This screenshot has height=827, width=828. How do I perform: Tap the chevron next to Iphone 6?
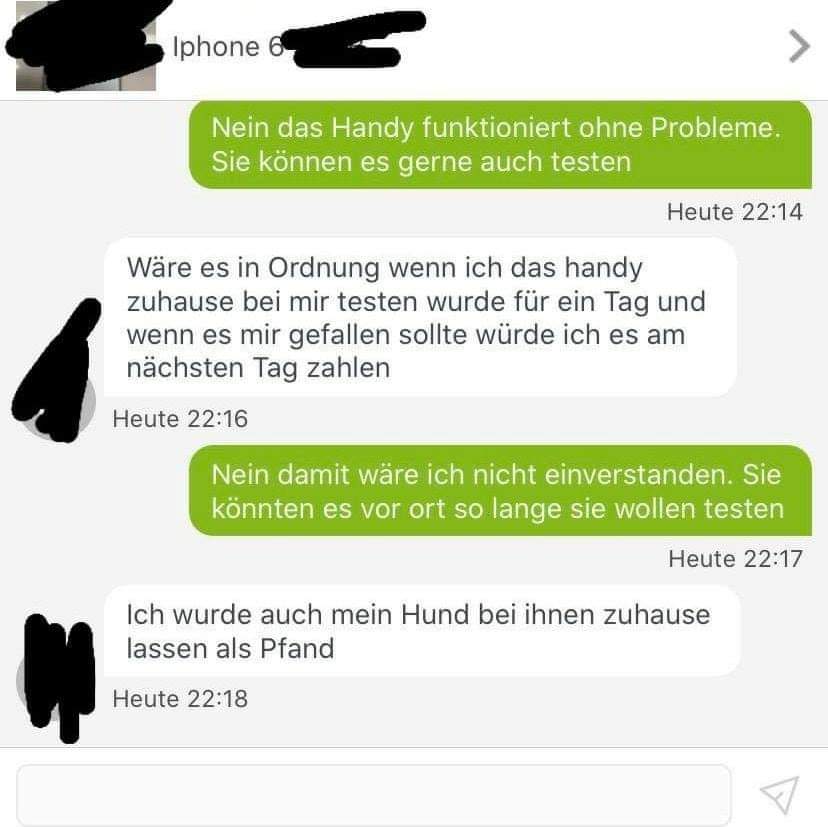point(798,47)
